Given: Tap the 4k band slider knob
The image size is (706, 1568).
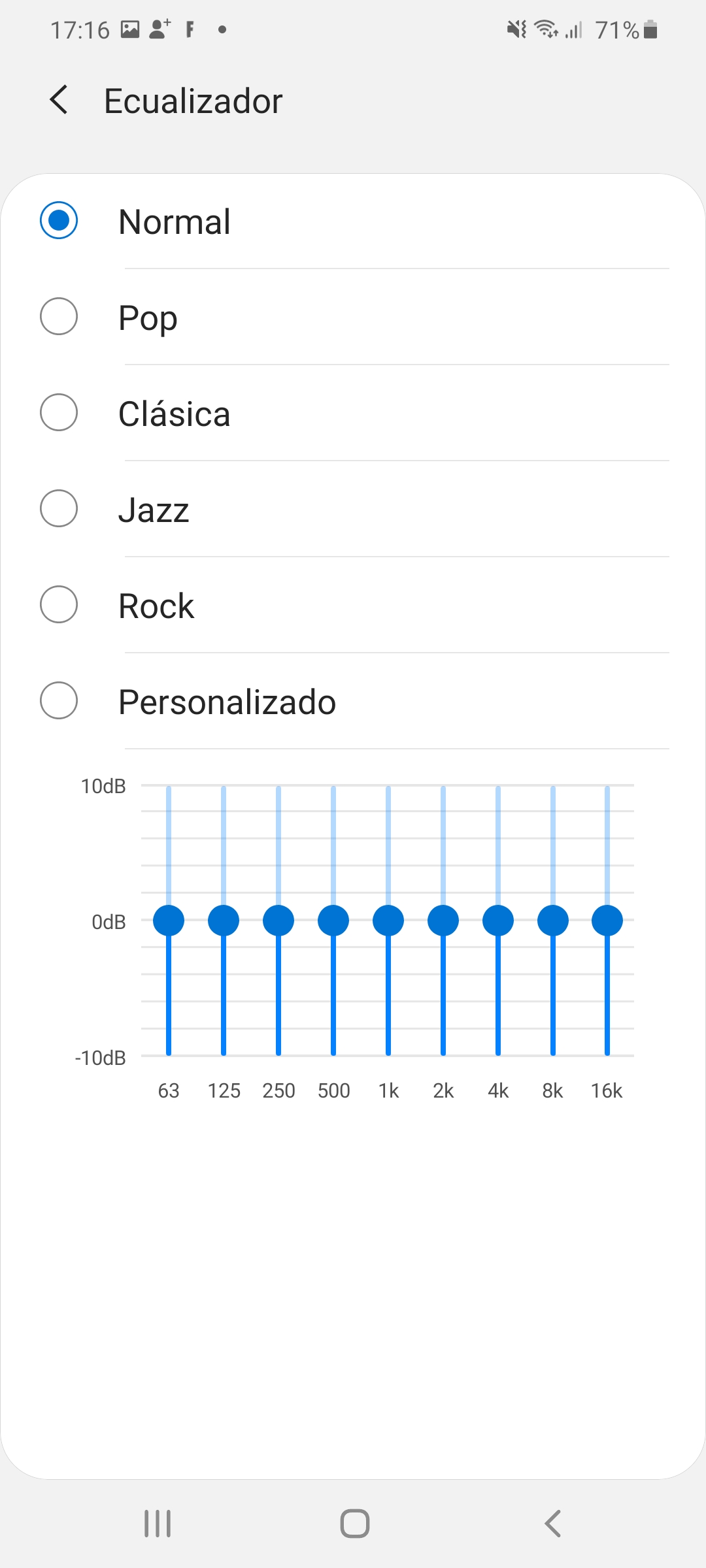Looking at the screenshot, I should tap(498, 921).
